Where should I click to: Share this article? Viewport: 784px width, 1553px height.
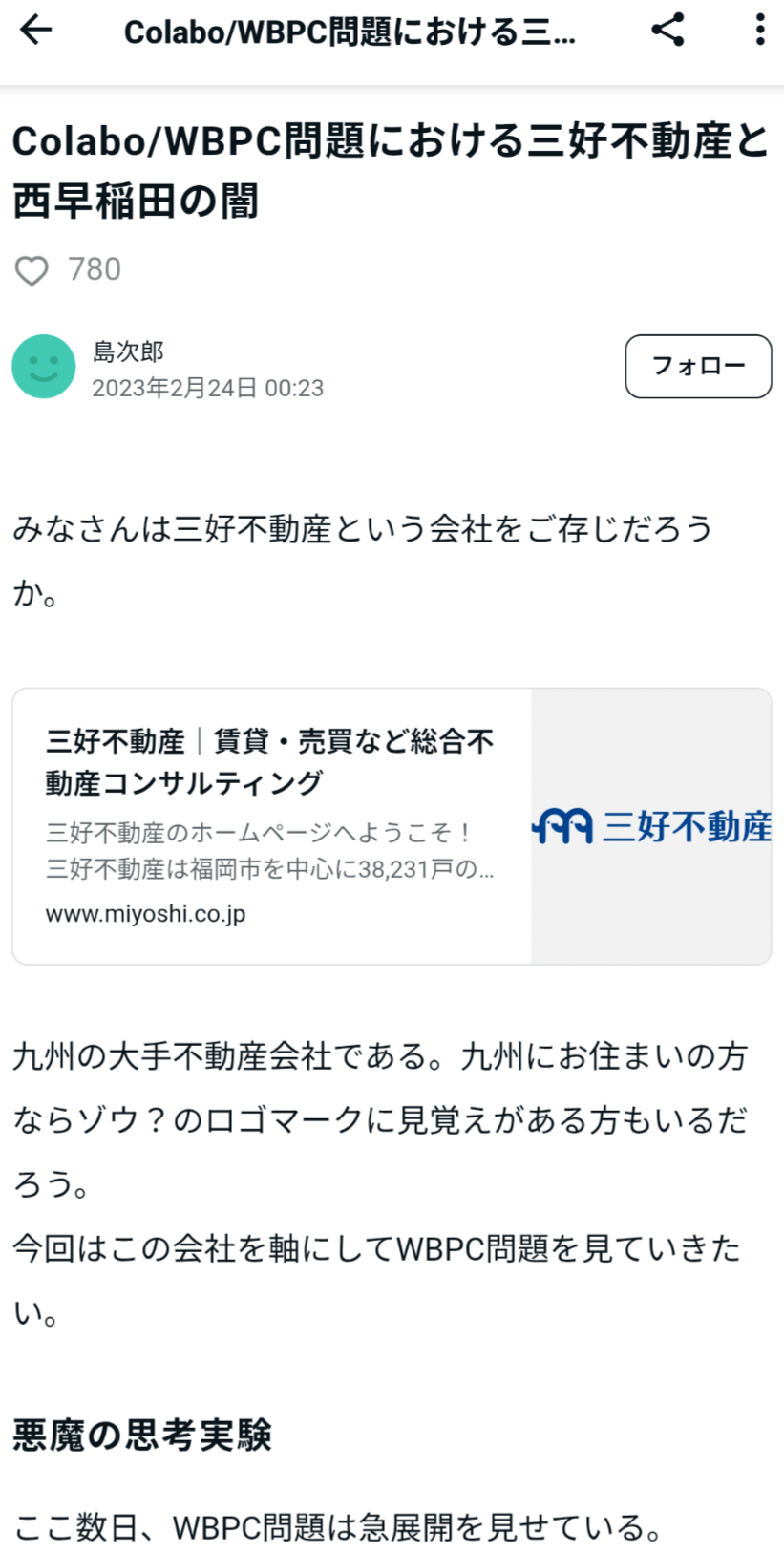pos(667,31)
